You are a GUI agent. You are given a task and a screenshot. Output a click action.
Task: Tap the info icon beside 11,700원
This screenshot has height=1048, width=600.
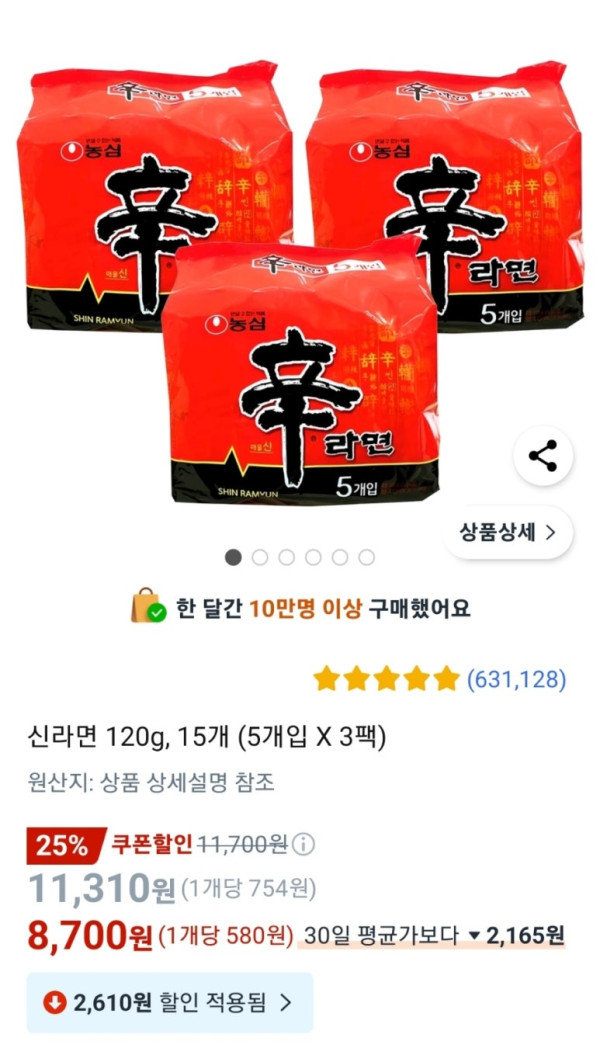click(303, 845)
